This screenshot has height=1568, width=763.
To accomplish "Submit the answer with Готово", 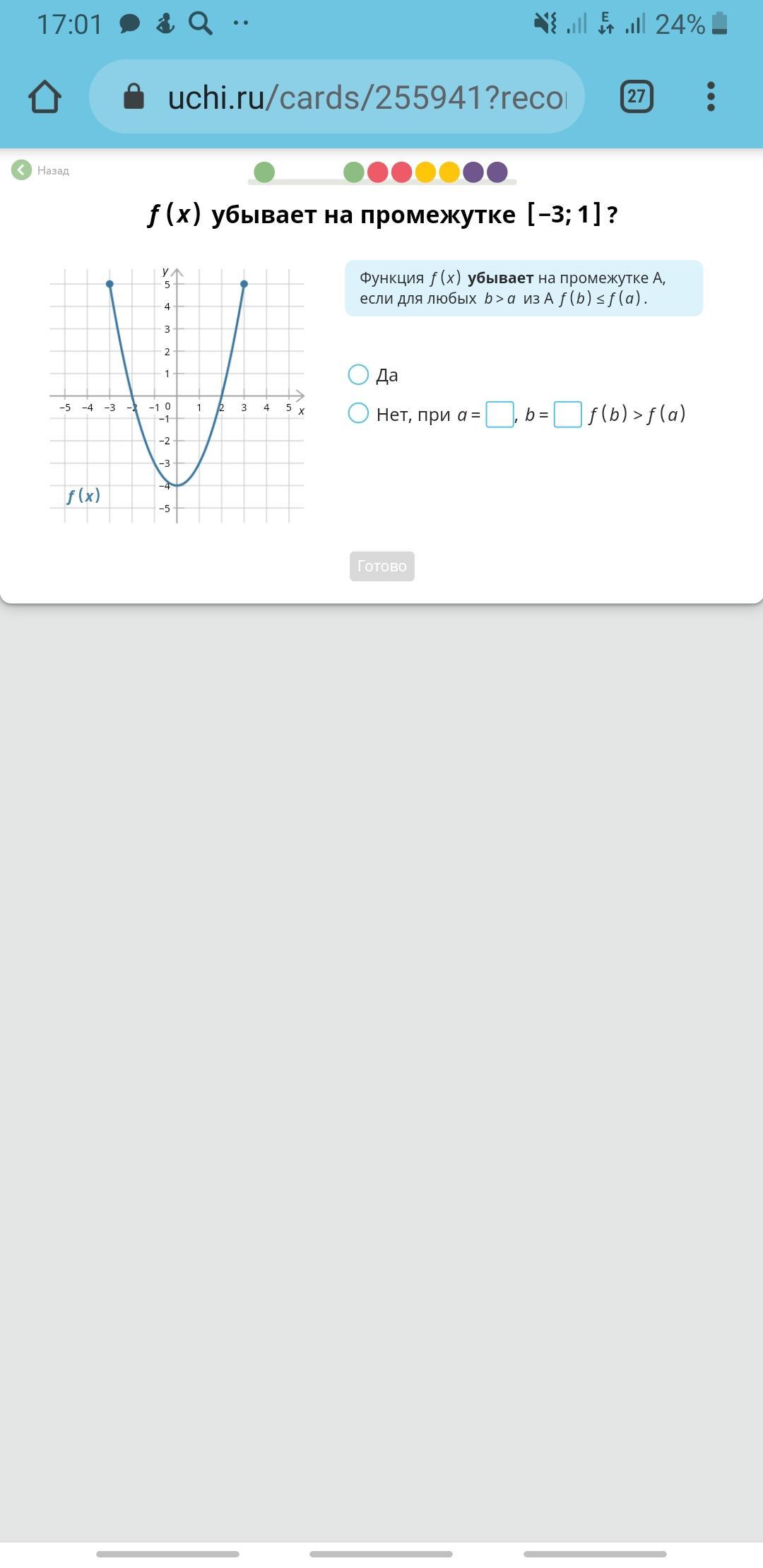I will click(381, 566).
